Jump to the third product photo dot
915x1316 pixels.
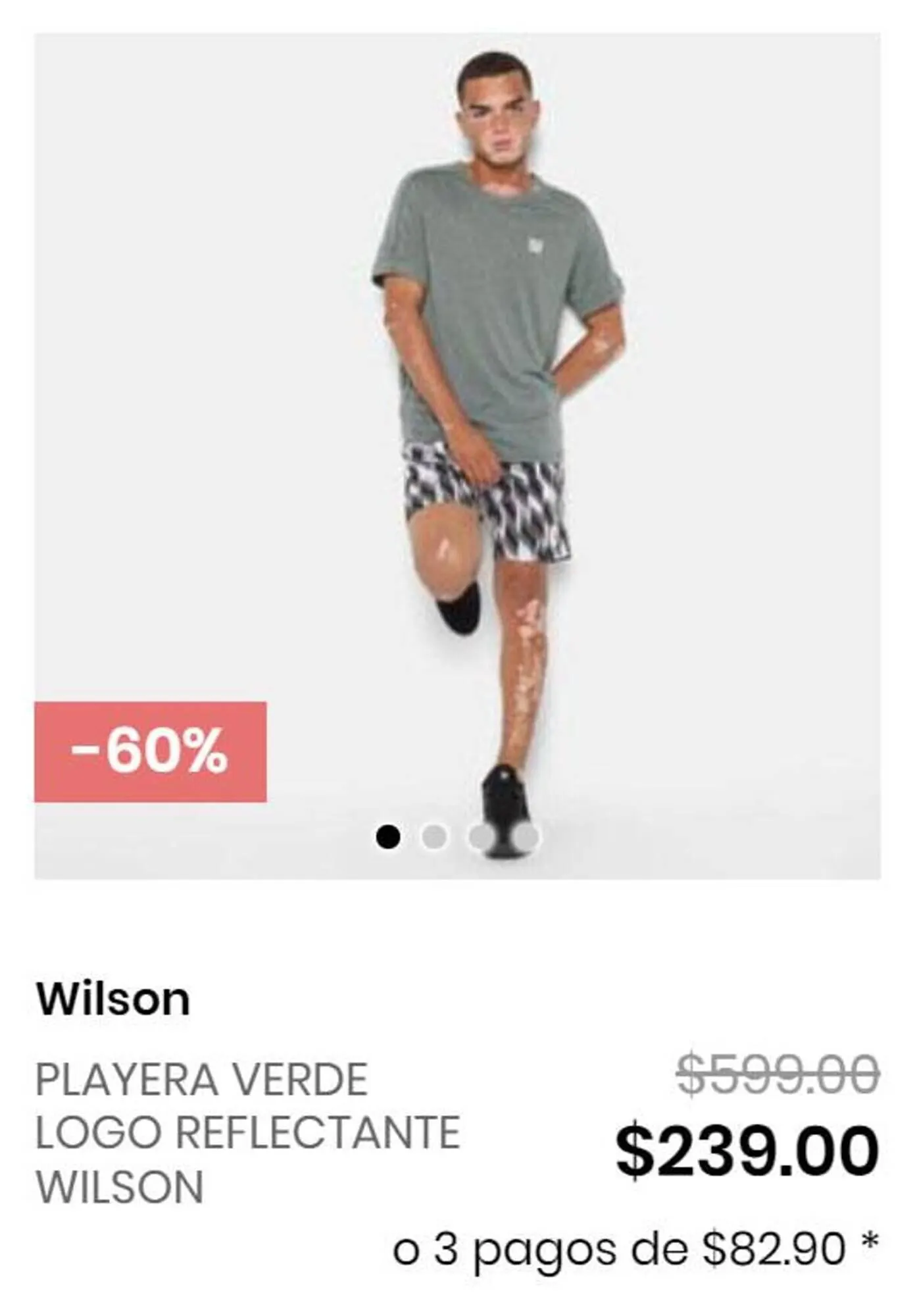[480, 837]
